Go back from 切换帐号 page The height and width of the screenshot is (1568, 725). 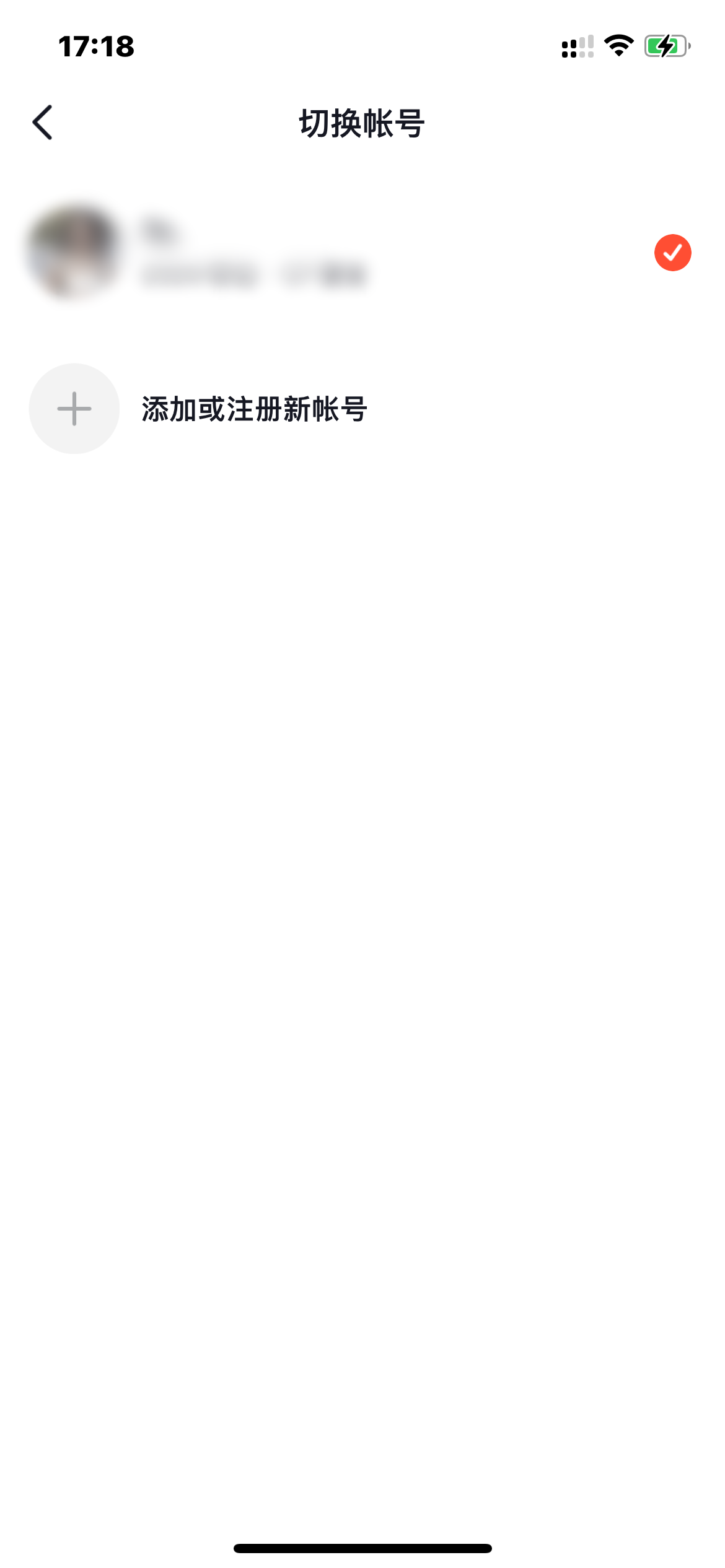point(42,123)
